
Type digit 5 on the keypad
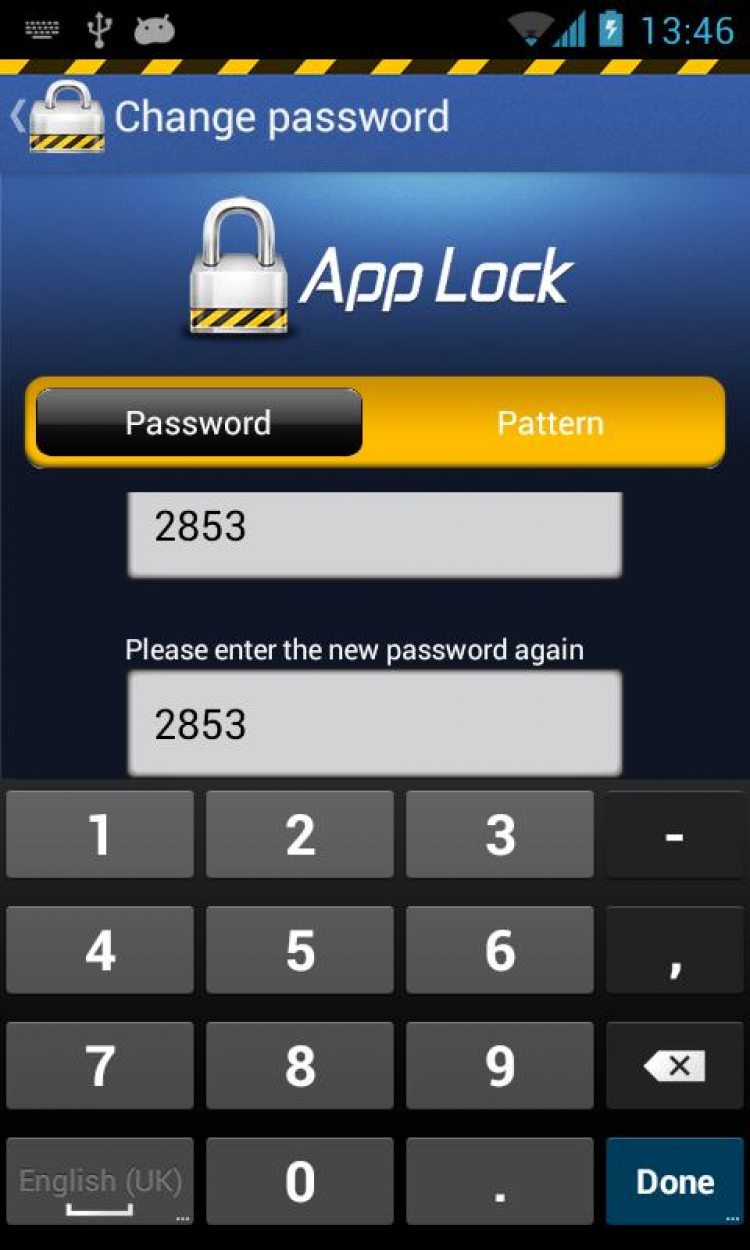(300, 951)
